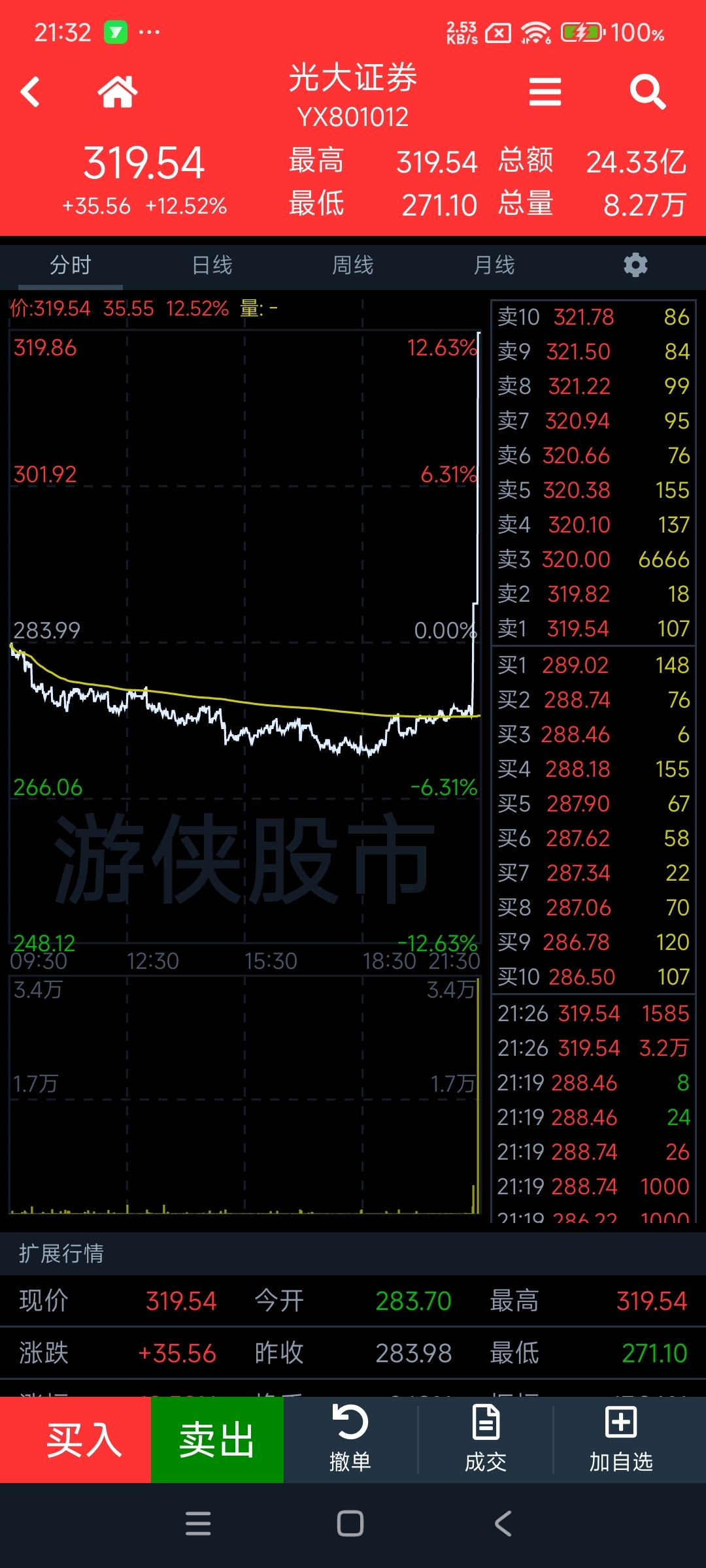The height and width of the screenshot is (1568, 706).
Task: Select the 买1 289.02 order book row
Action: tap(594, 665)
